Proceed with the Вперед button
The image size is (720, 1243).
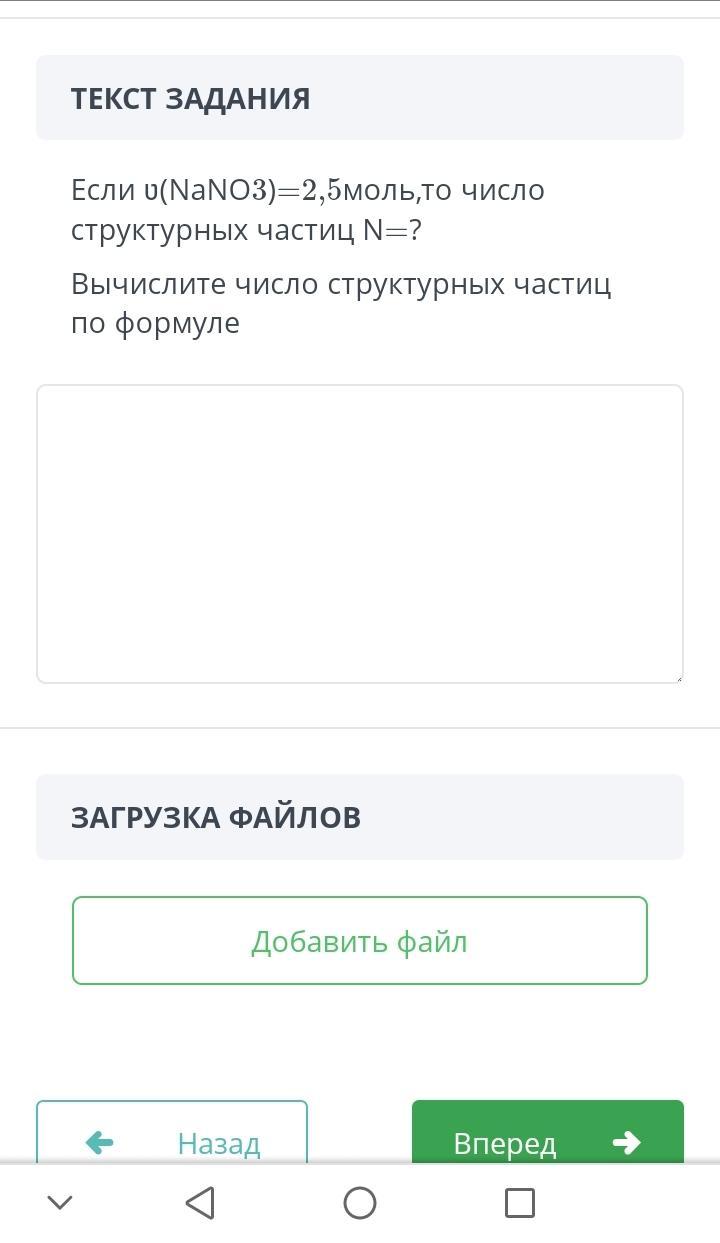[x=548, y=1133]
